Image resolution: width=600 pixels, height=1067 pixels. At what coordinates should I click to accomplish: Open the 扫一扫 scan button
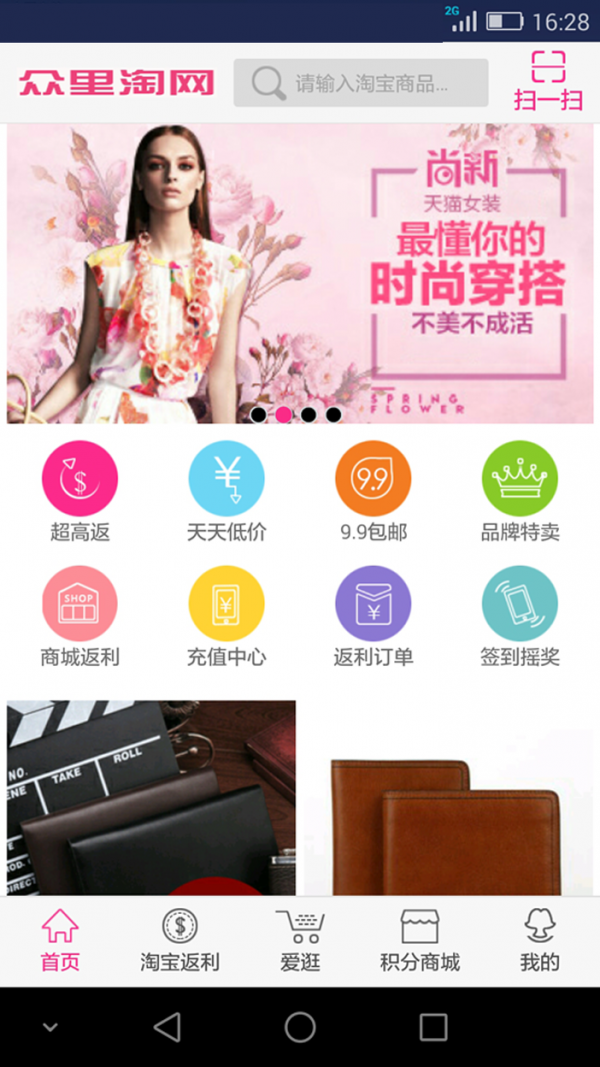(548, 81)
